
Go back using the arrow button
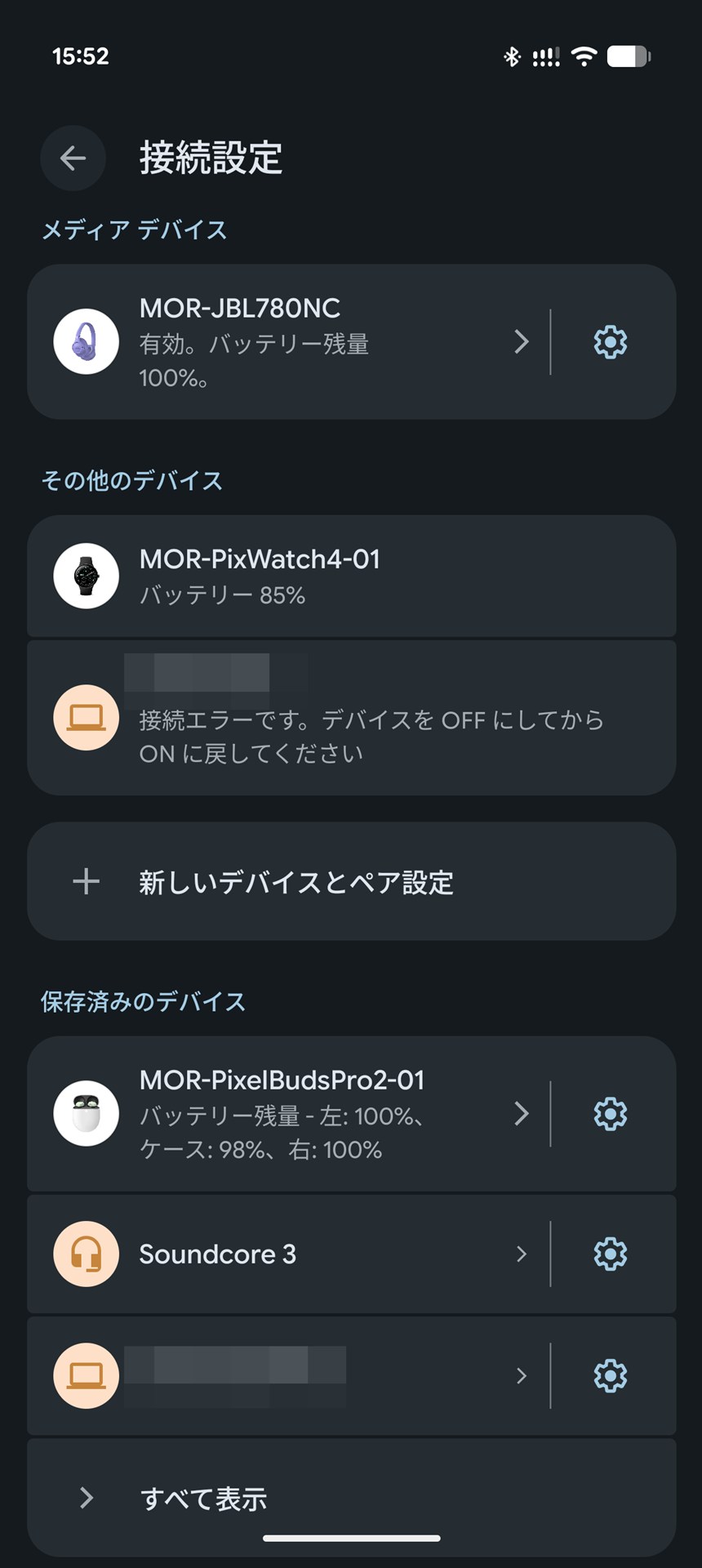[x=73, y=158]
